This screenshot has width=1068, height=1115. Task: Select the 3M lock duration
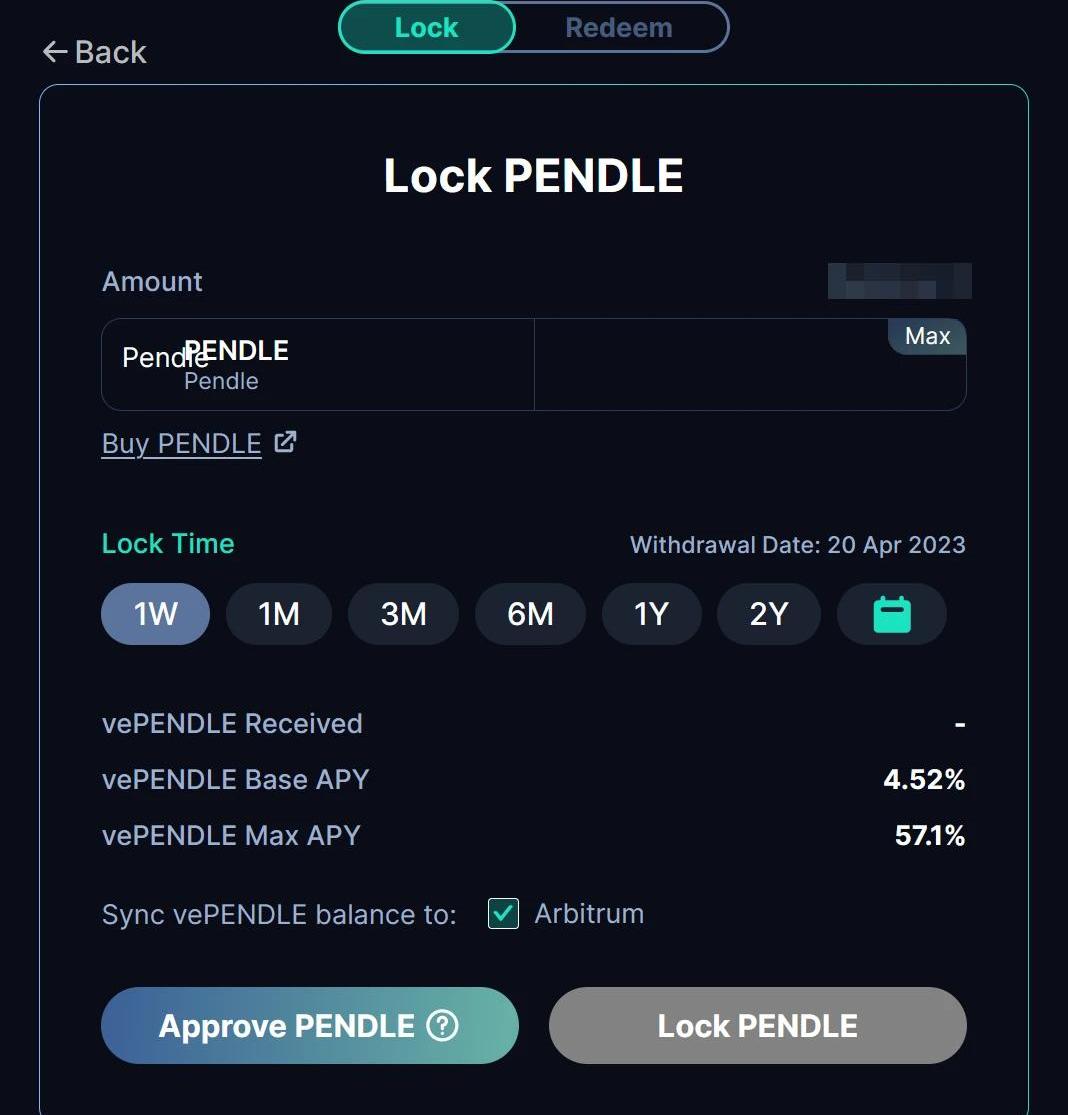403,613
